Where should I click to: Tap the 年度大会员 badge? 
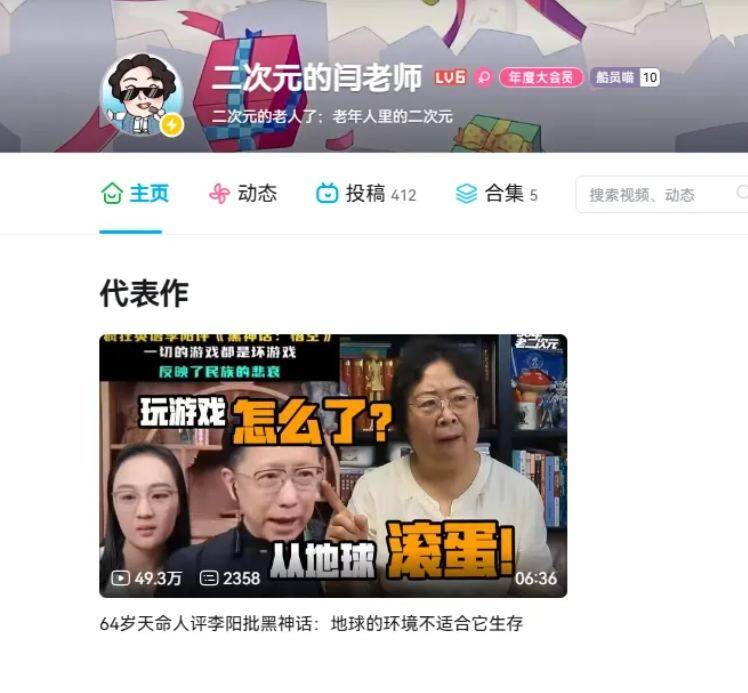pyautogui.click(x=541, y=77)
